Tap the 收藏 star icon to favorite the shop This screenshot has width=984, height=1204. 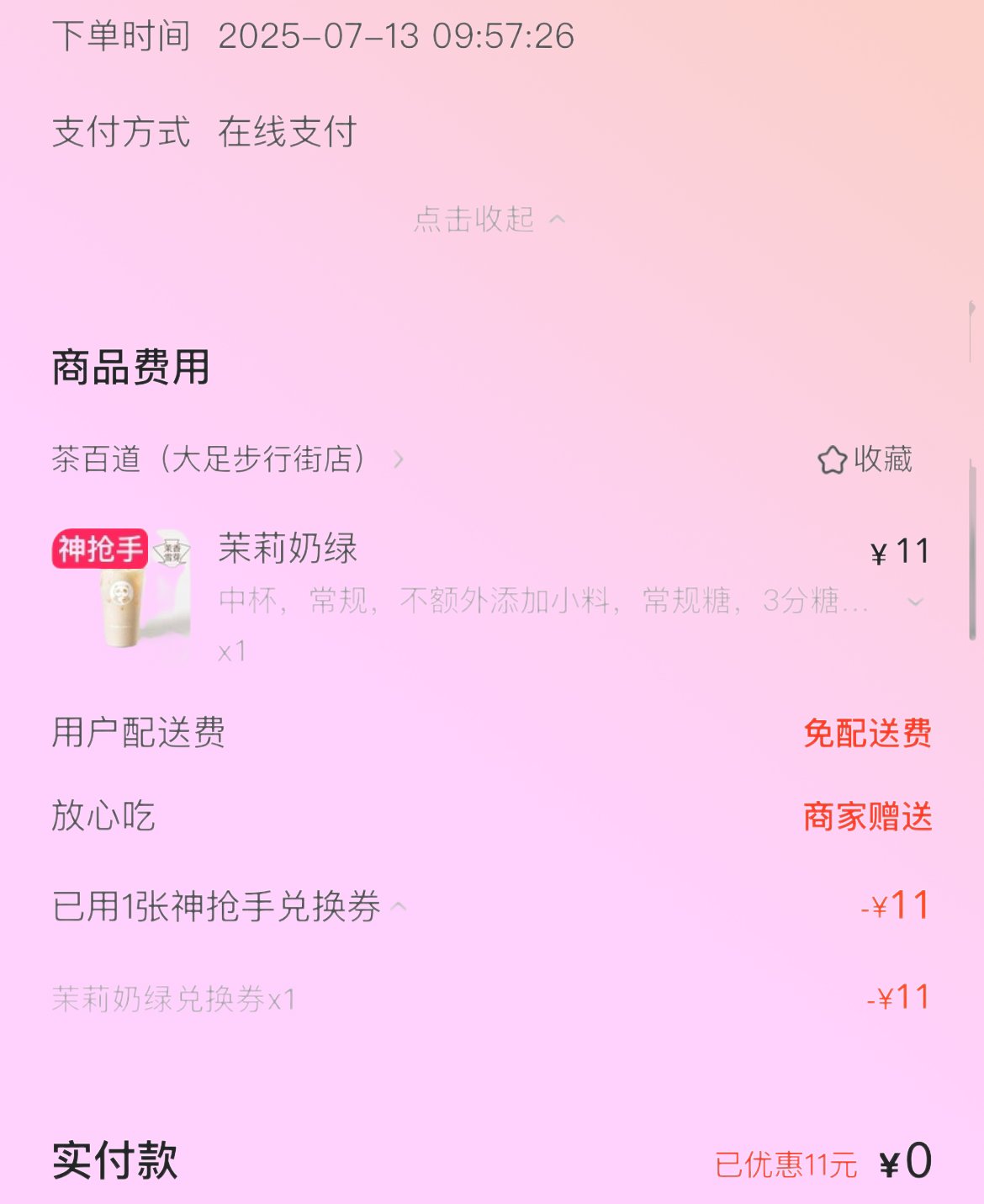click(833, 460)
